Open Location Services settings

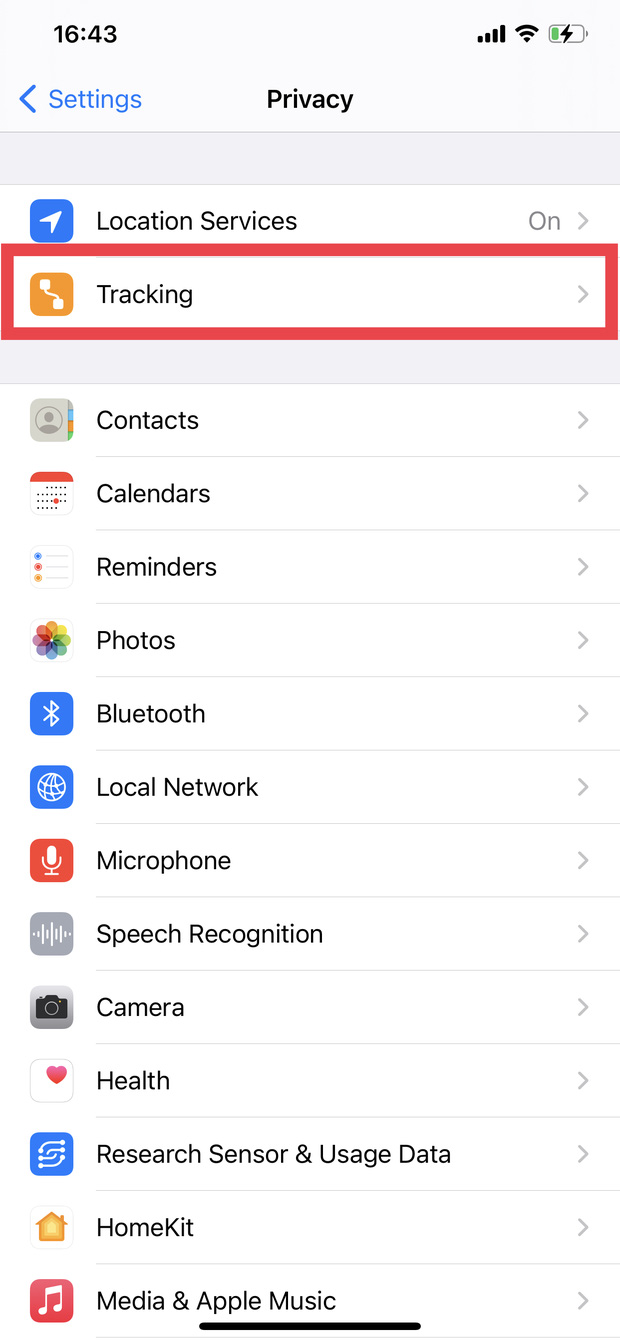click(x=310, y=221)
